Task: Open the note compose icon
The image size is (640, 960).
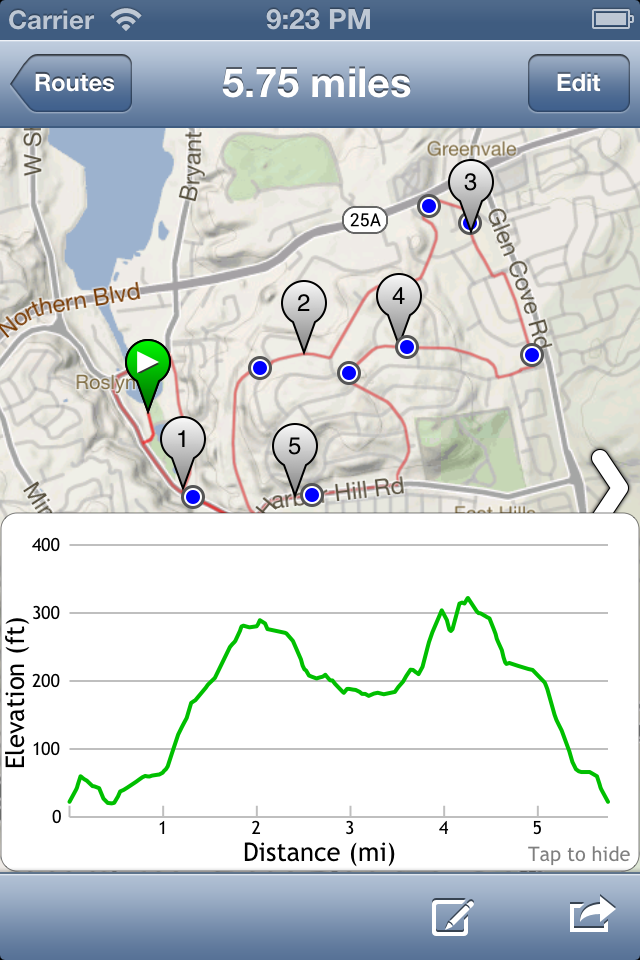Action: (452, 916)
